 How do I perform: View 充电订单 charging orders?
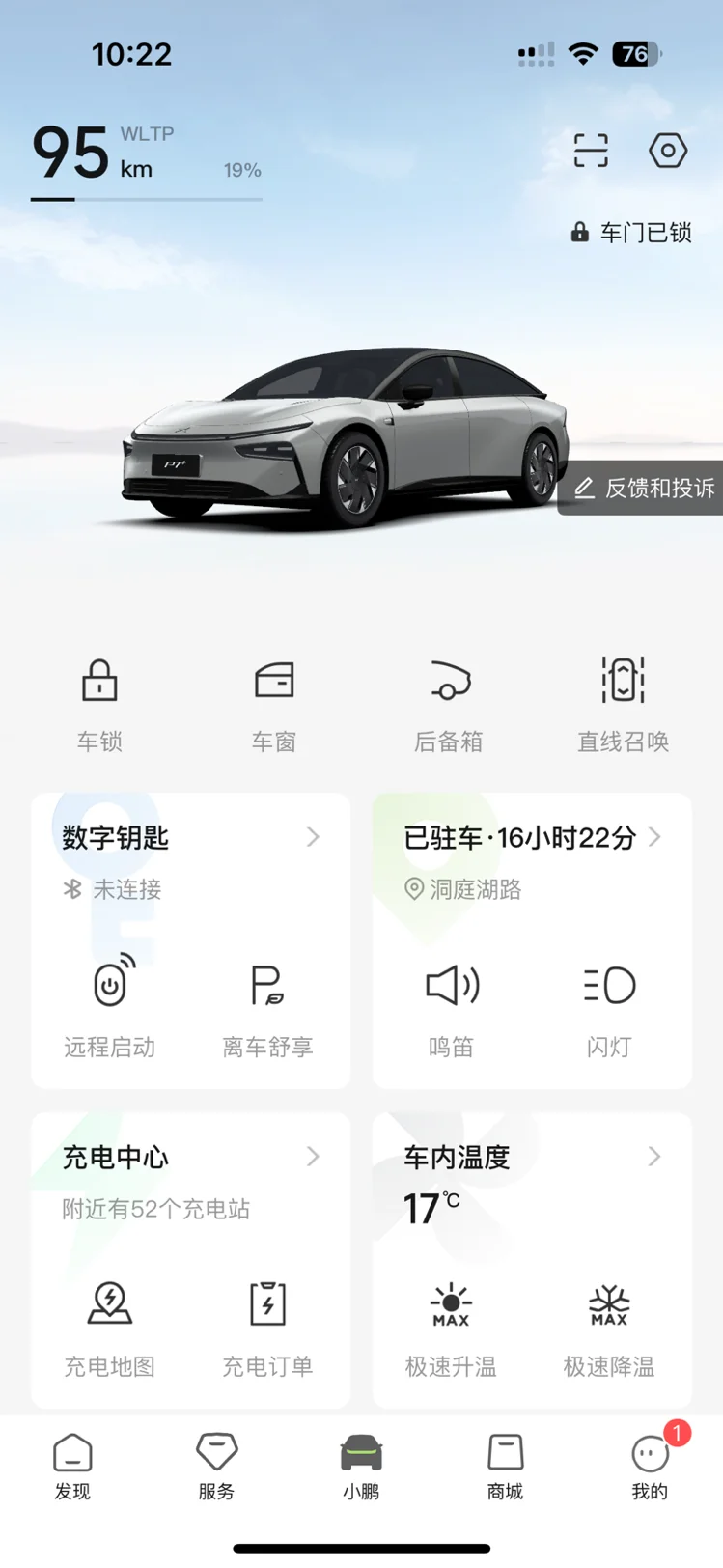pos(267,1324)
